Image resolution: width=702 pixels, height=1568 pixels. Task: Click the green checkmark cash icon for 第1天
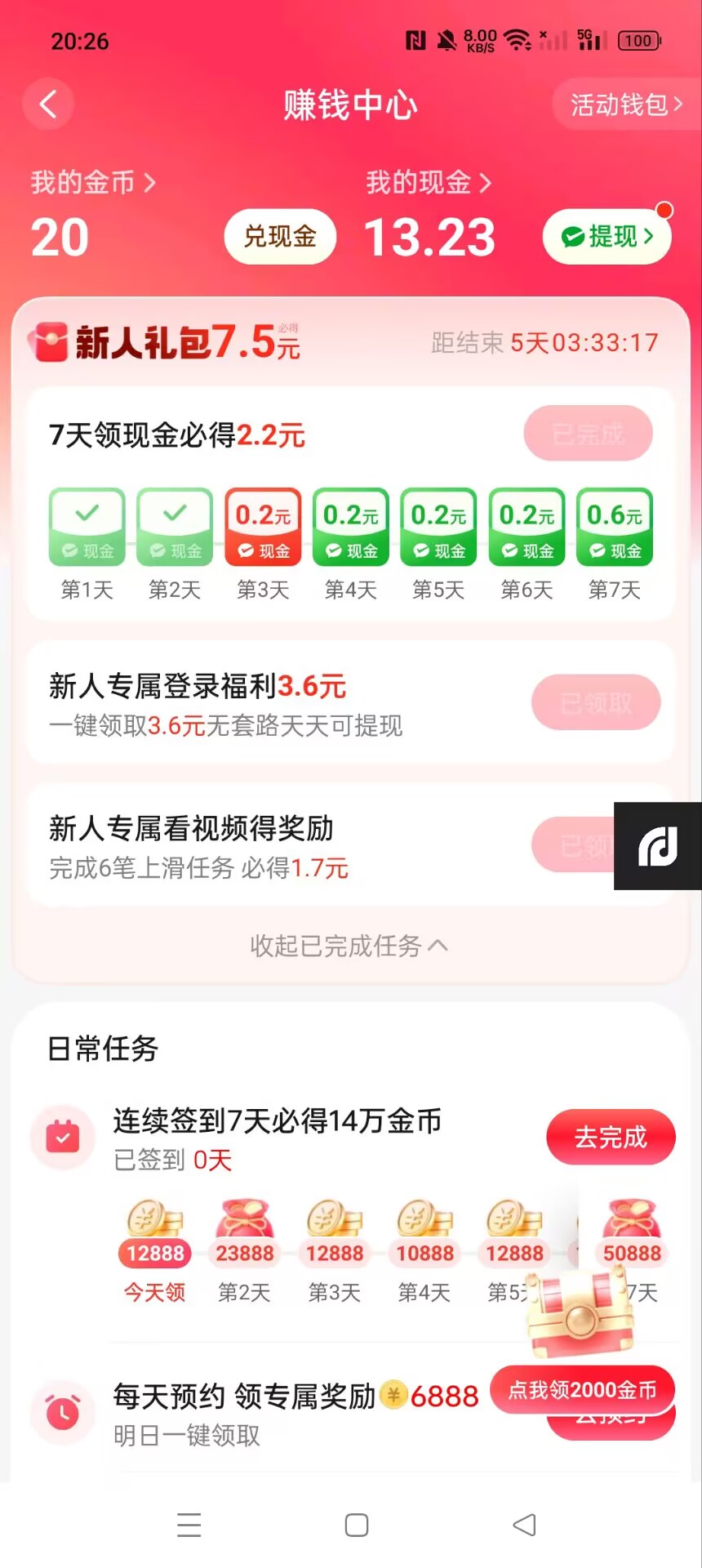point(86,526)
